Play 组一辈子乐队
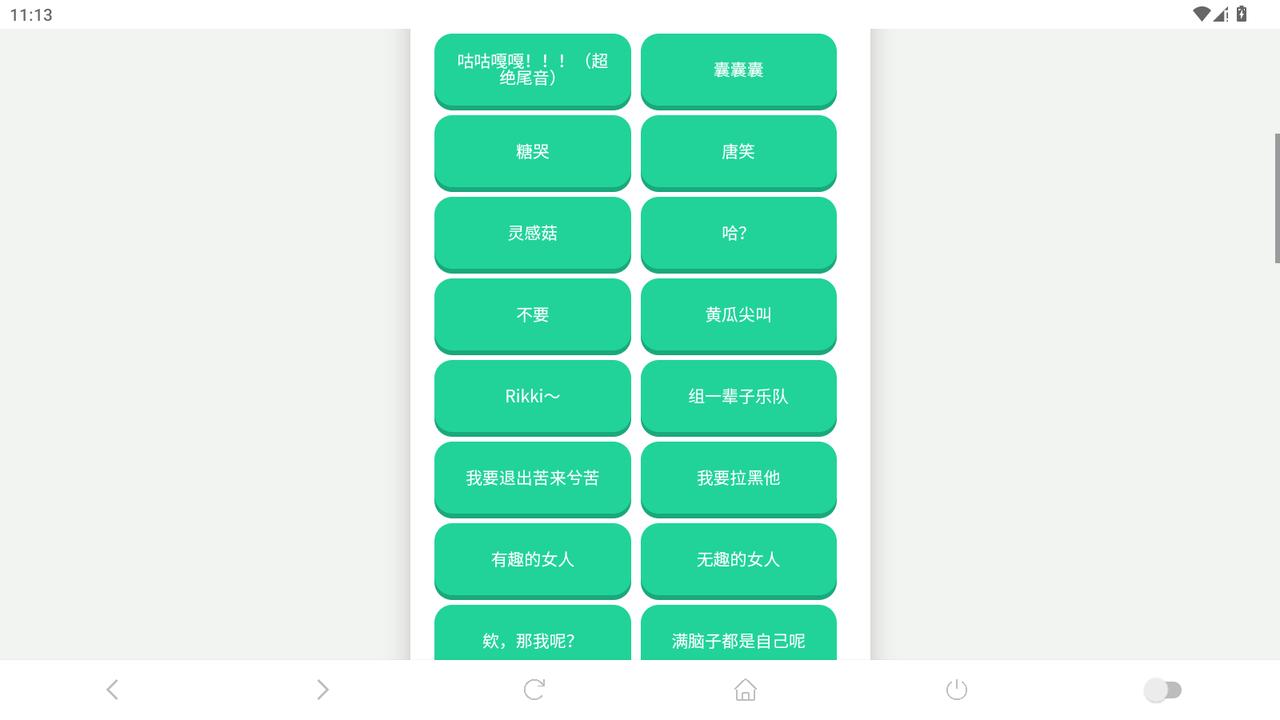The width and height of the screenshot is (1280, 720). tap(738, 396)
